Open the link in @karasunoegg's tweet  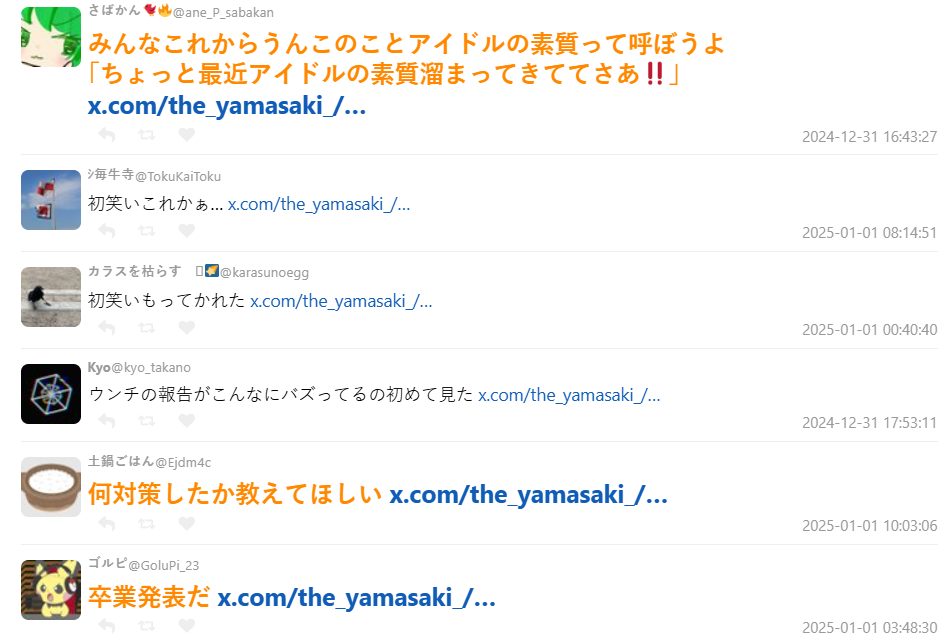[341, 300]
